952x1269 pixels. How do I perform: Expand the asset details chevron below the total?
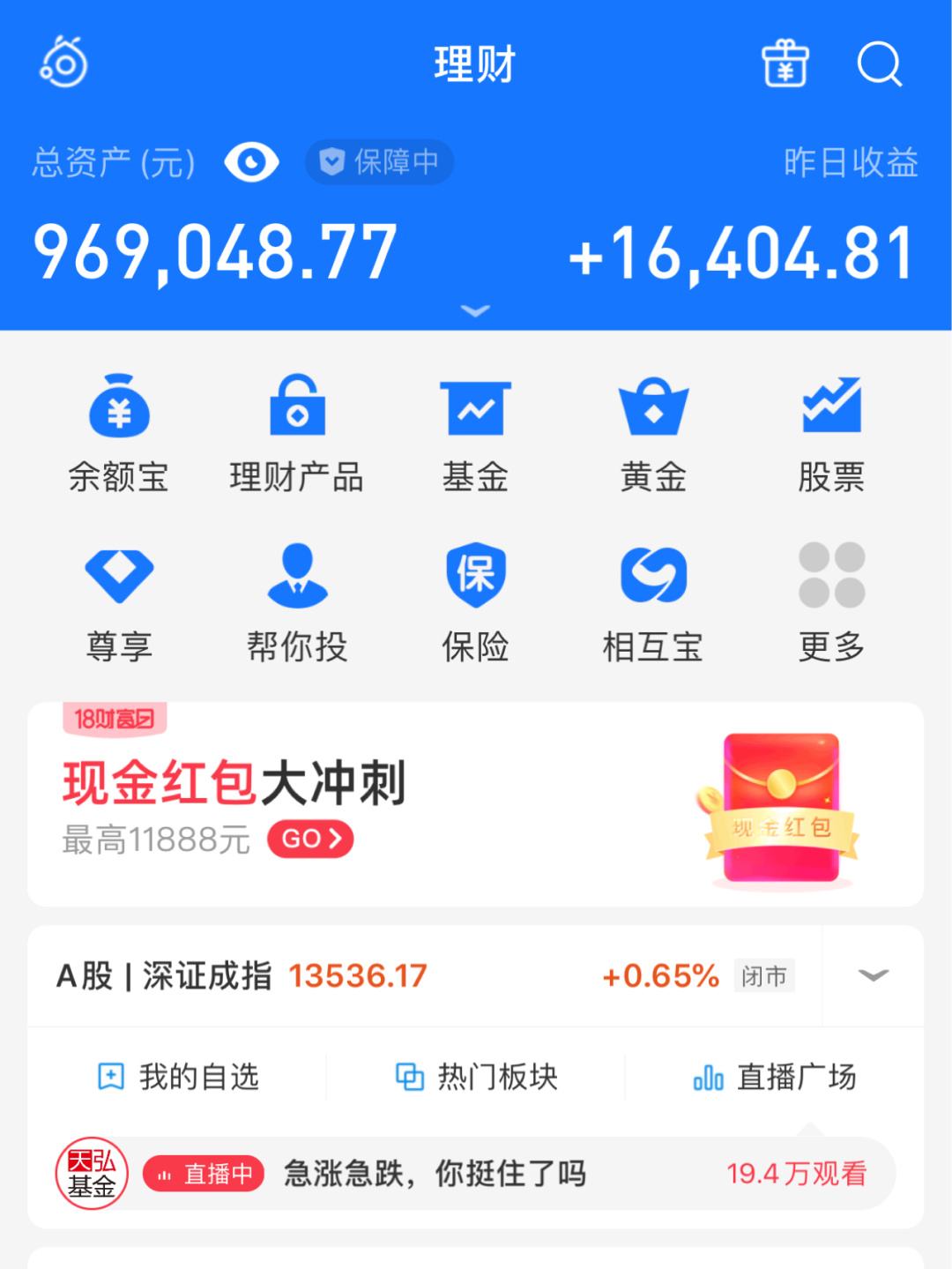[475, 310]
